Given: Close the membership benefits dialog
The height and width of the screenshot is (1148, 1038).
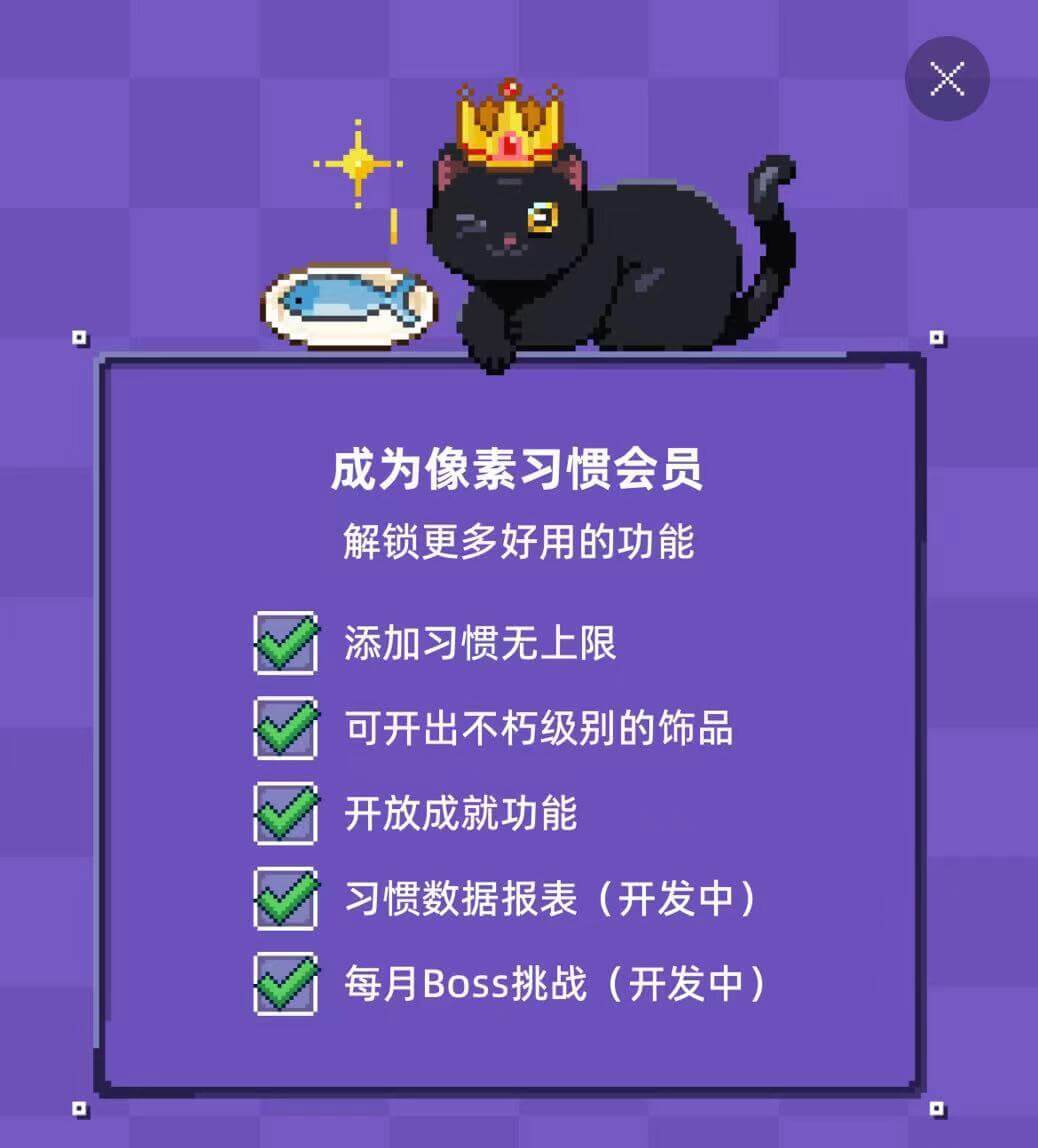Looking at the screenshot, I should click(947, 79).
